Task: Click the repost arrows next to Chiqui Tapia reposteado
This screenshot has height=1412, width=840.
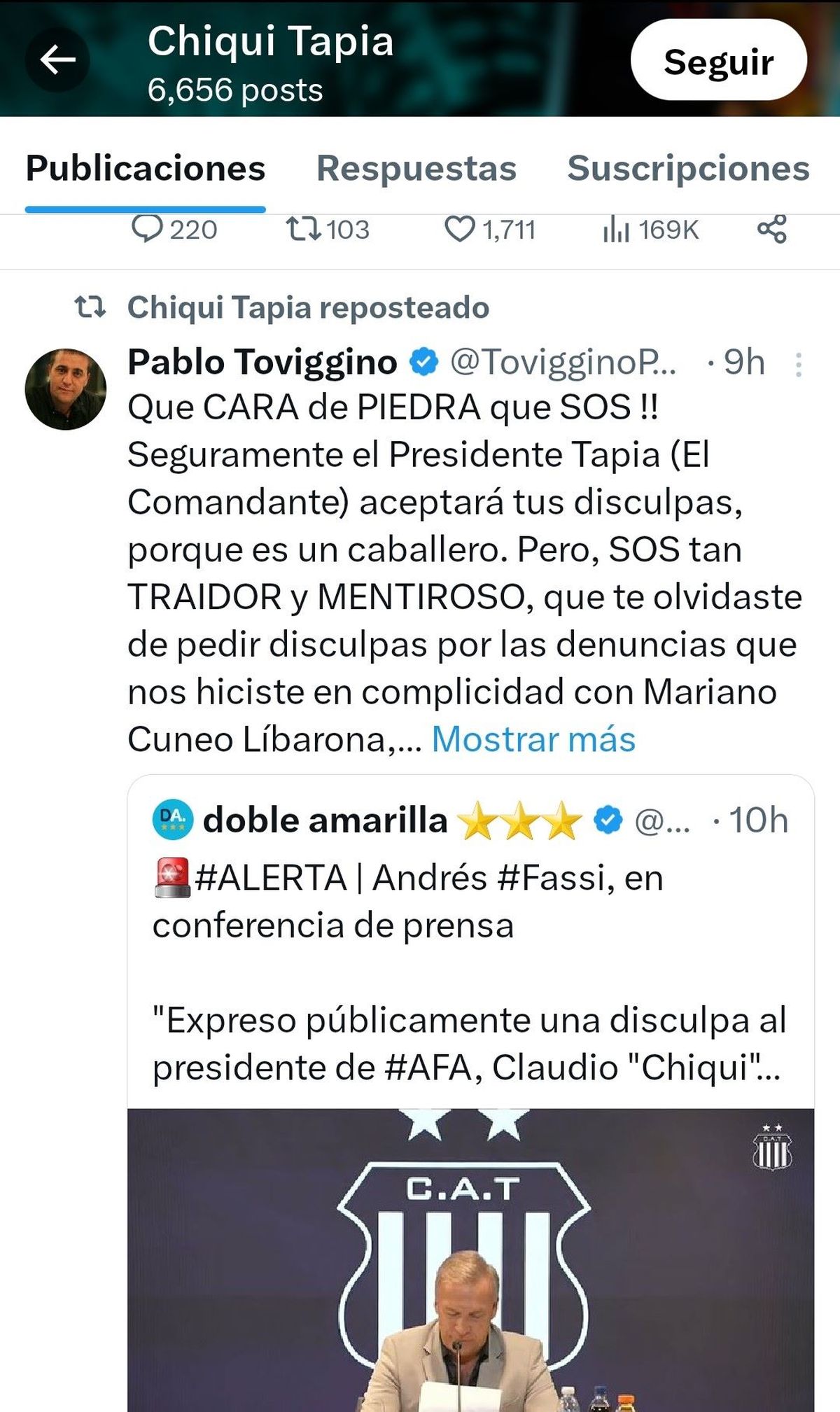Action: tap(89, 307)
